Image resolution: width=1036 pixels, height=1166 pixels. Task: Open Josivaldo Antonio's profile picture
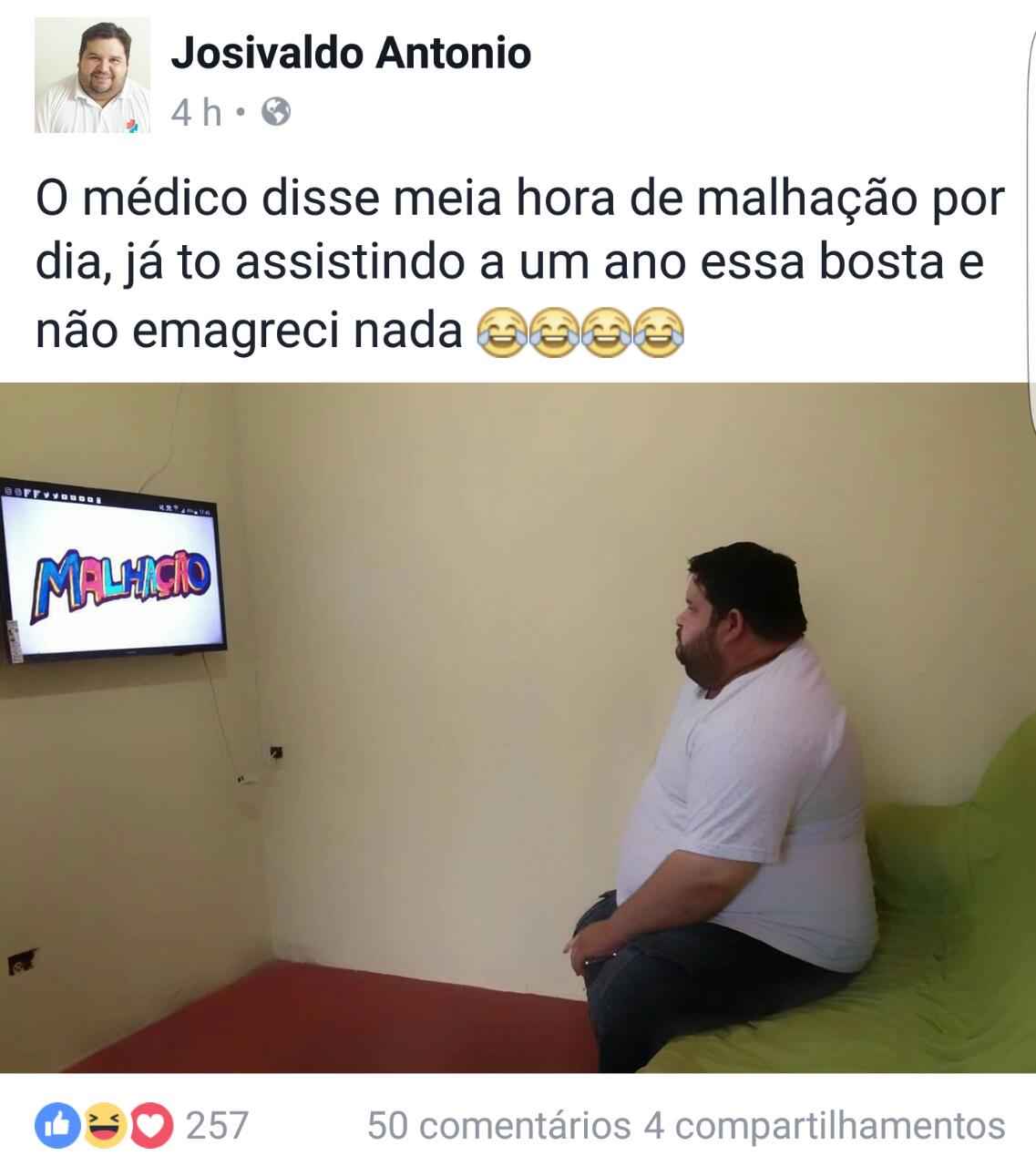click(x=92, y=77)
